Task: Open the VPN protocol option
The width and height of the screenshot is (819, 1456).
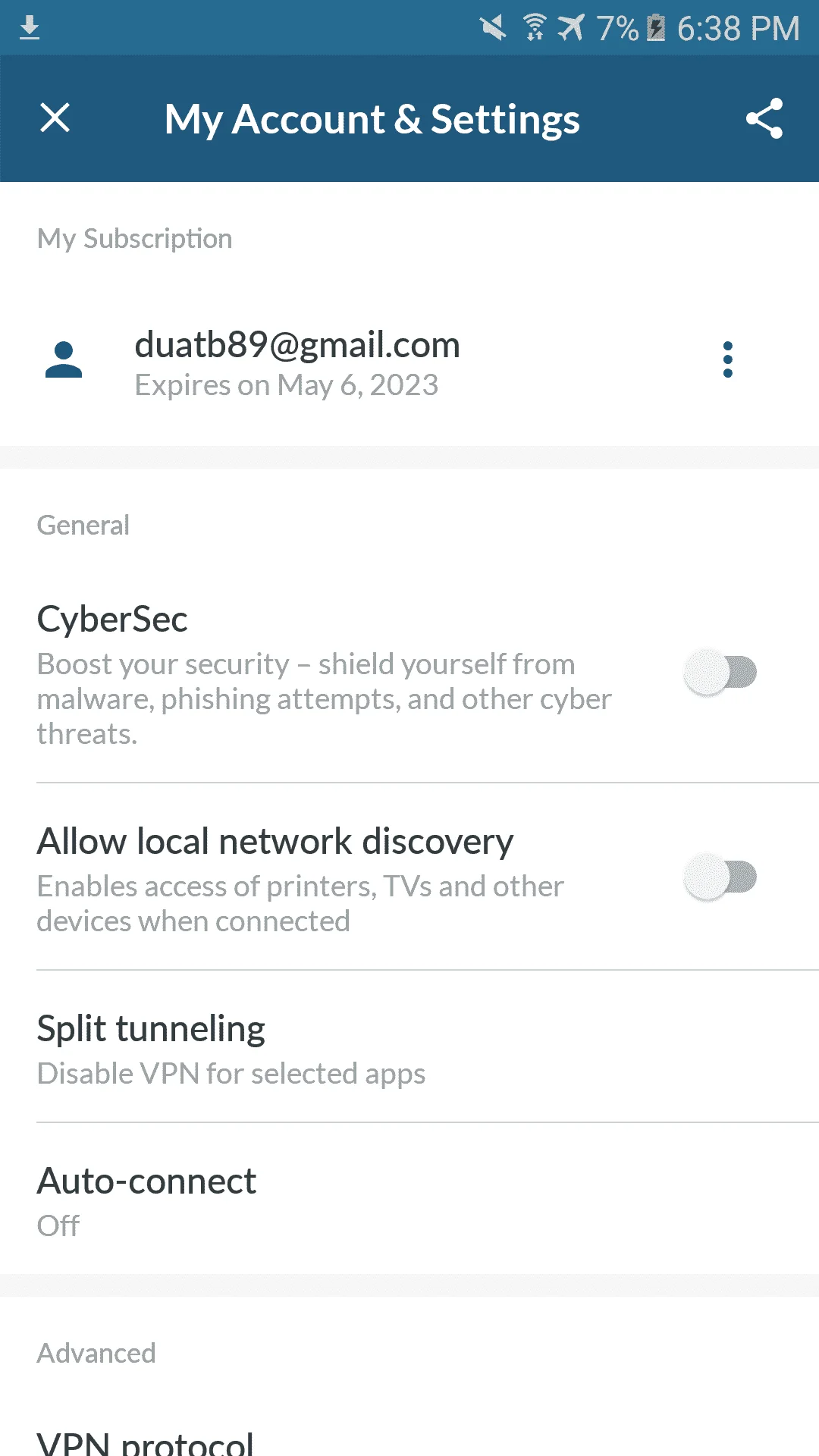Action: 409,1435
